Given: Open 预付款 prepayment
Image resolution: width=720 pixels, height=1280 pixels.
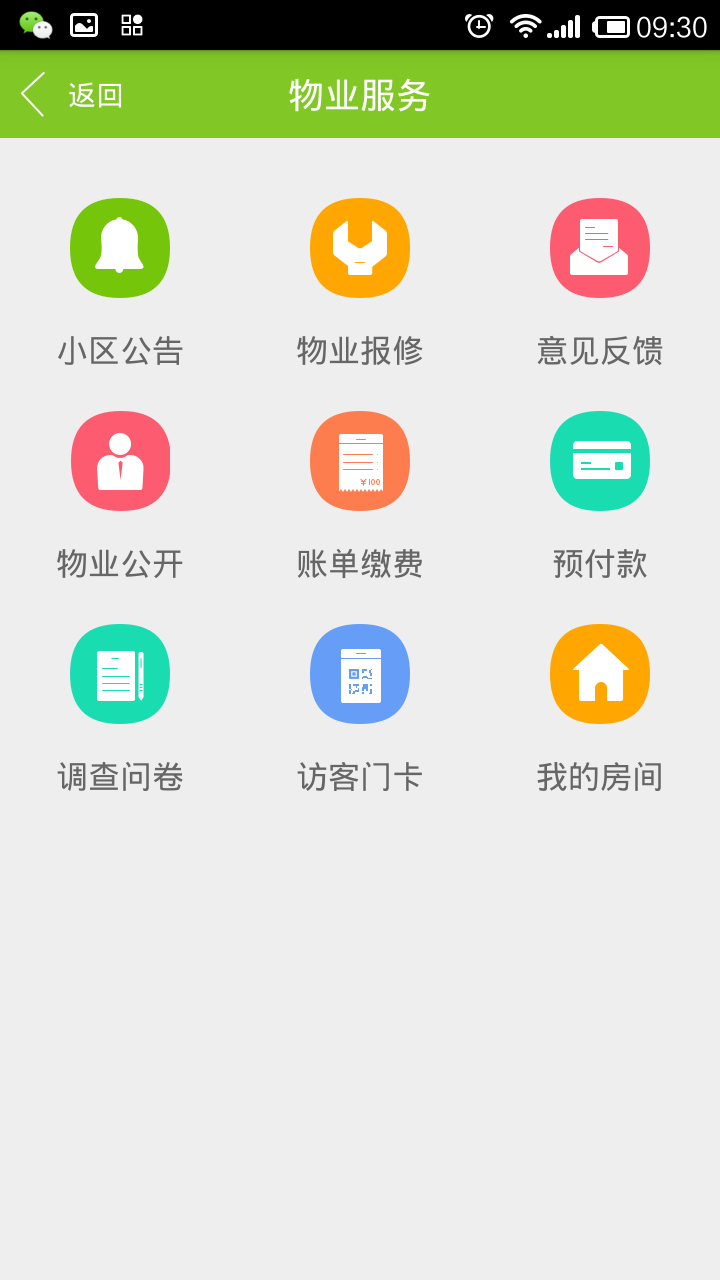Looking at the screenshot, I should click(600, 461).
